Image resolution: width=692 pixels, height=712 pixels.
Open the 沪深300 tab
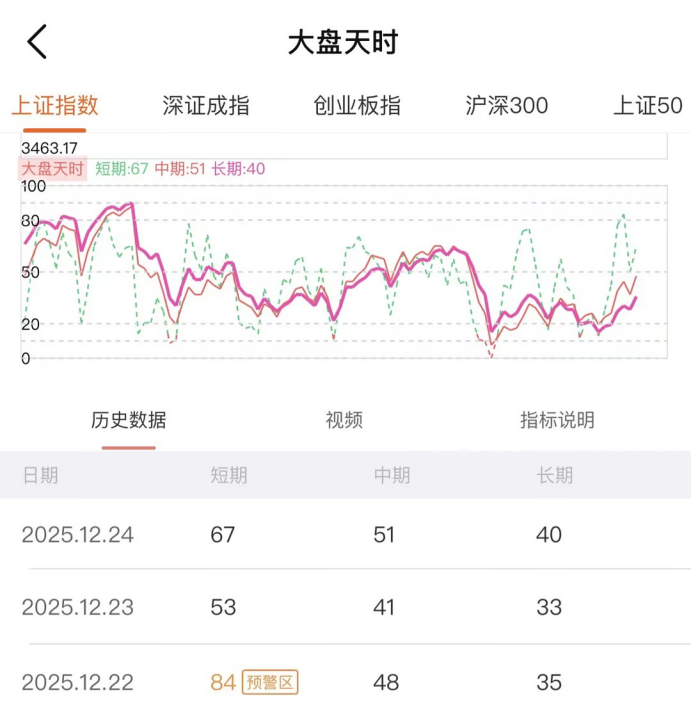(506, 106)
